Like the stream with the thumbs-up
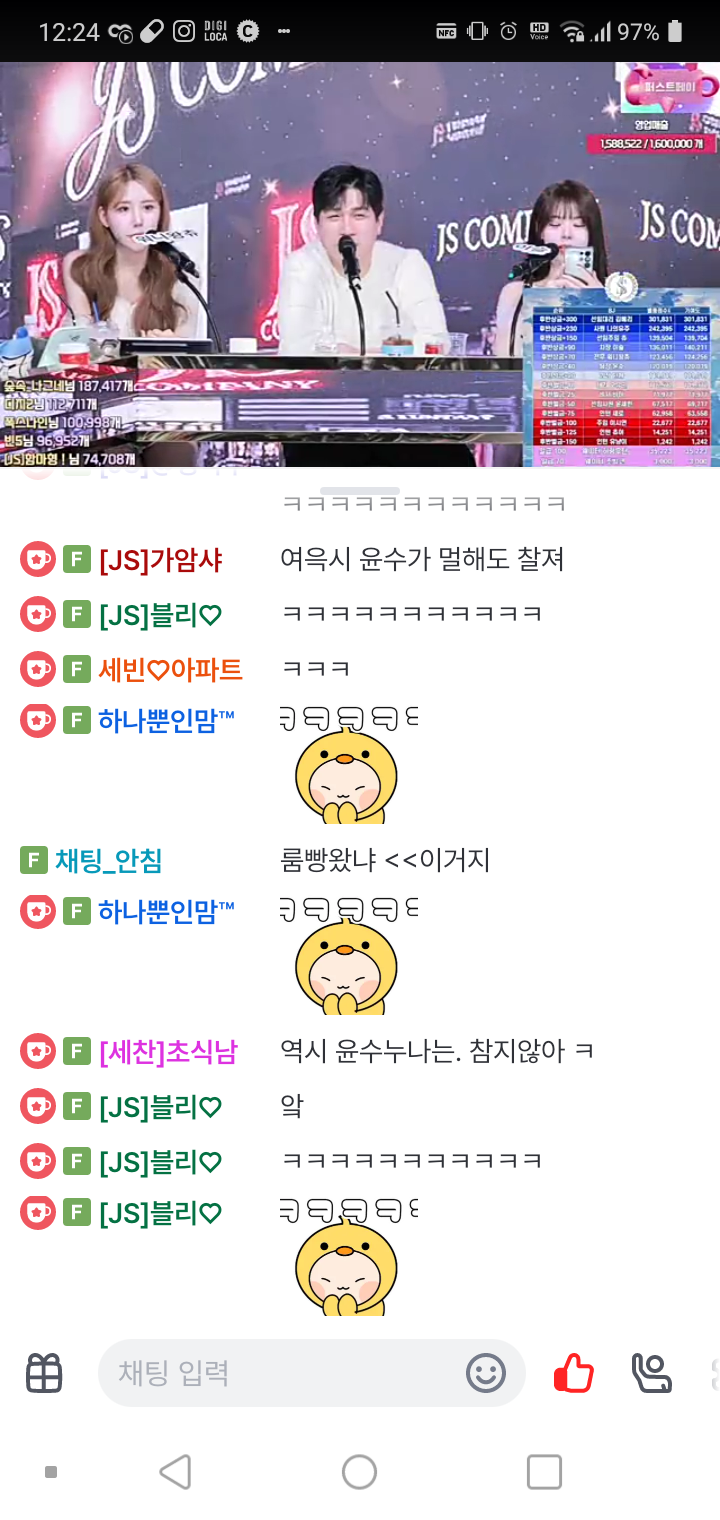The height and width of the screenshot is (1520, 720). [x=574, y=1373]
